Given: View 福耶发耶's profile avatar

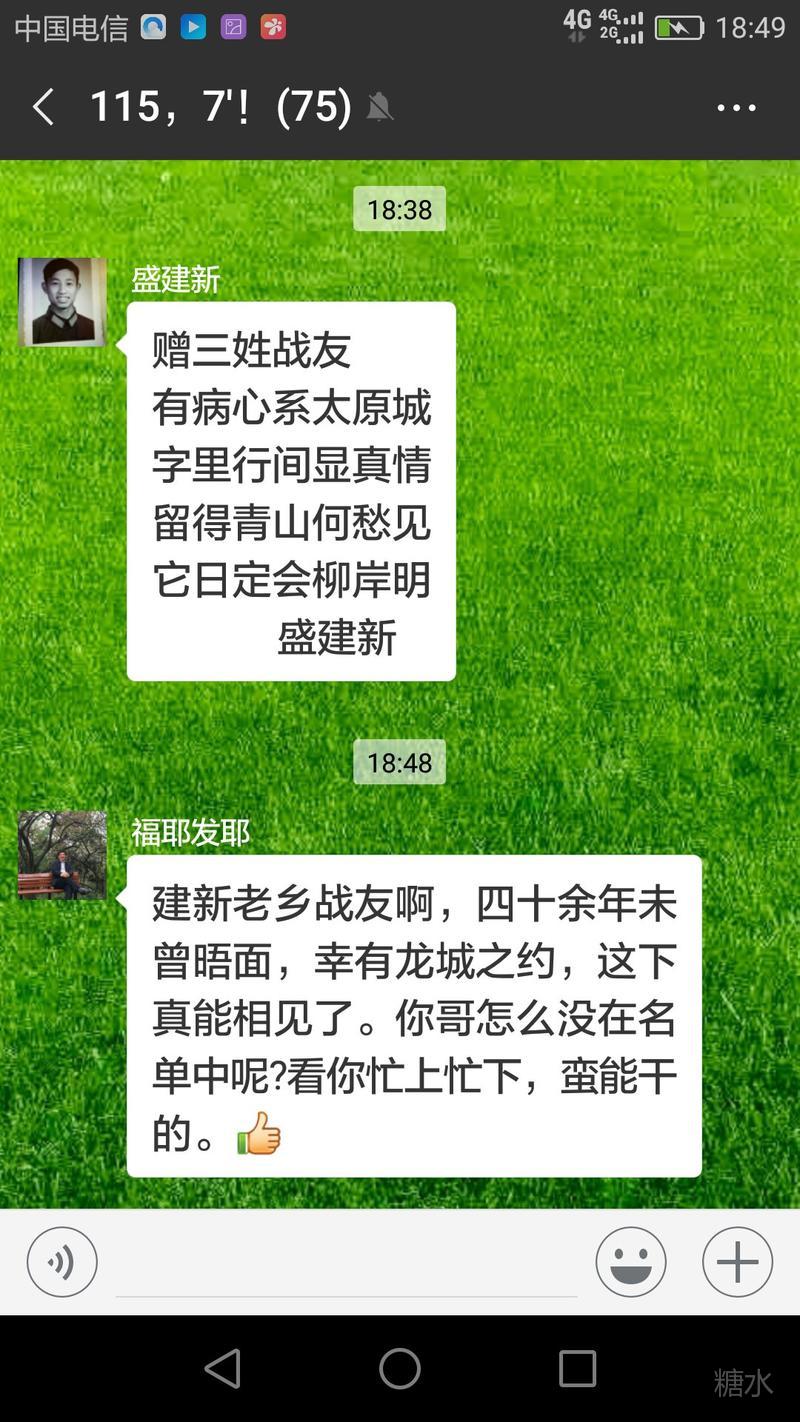Looking at the screenshot, I should coord(62,855).
